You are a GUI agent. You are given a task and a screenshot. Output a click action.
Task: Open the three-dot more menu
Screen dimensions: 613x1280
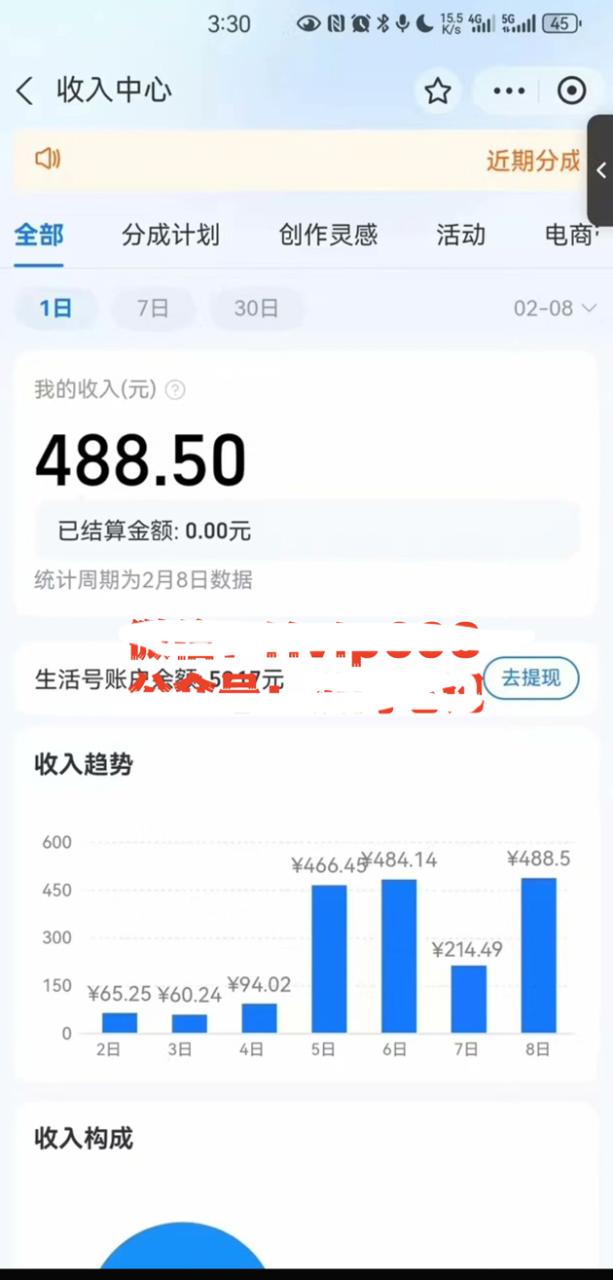pos(508,91)
